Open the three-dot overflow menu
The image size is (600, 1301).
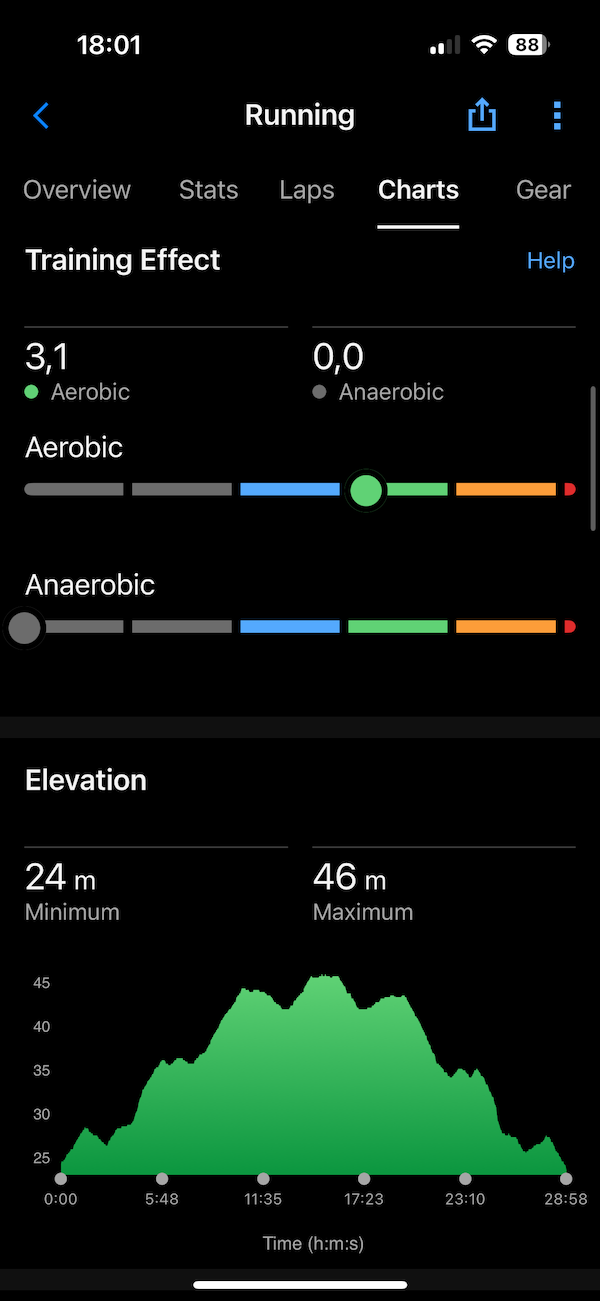(x=557, y=115)
